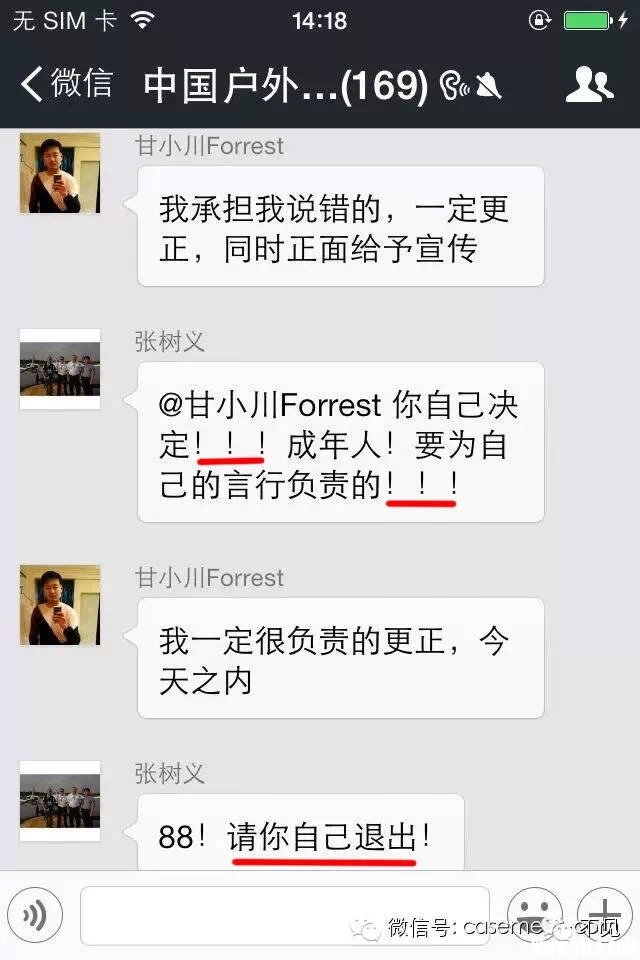640x960 pixels.
Task: Open the plus attachment menu
Action: [604, 915]
